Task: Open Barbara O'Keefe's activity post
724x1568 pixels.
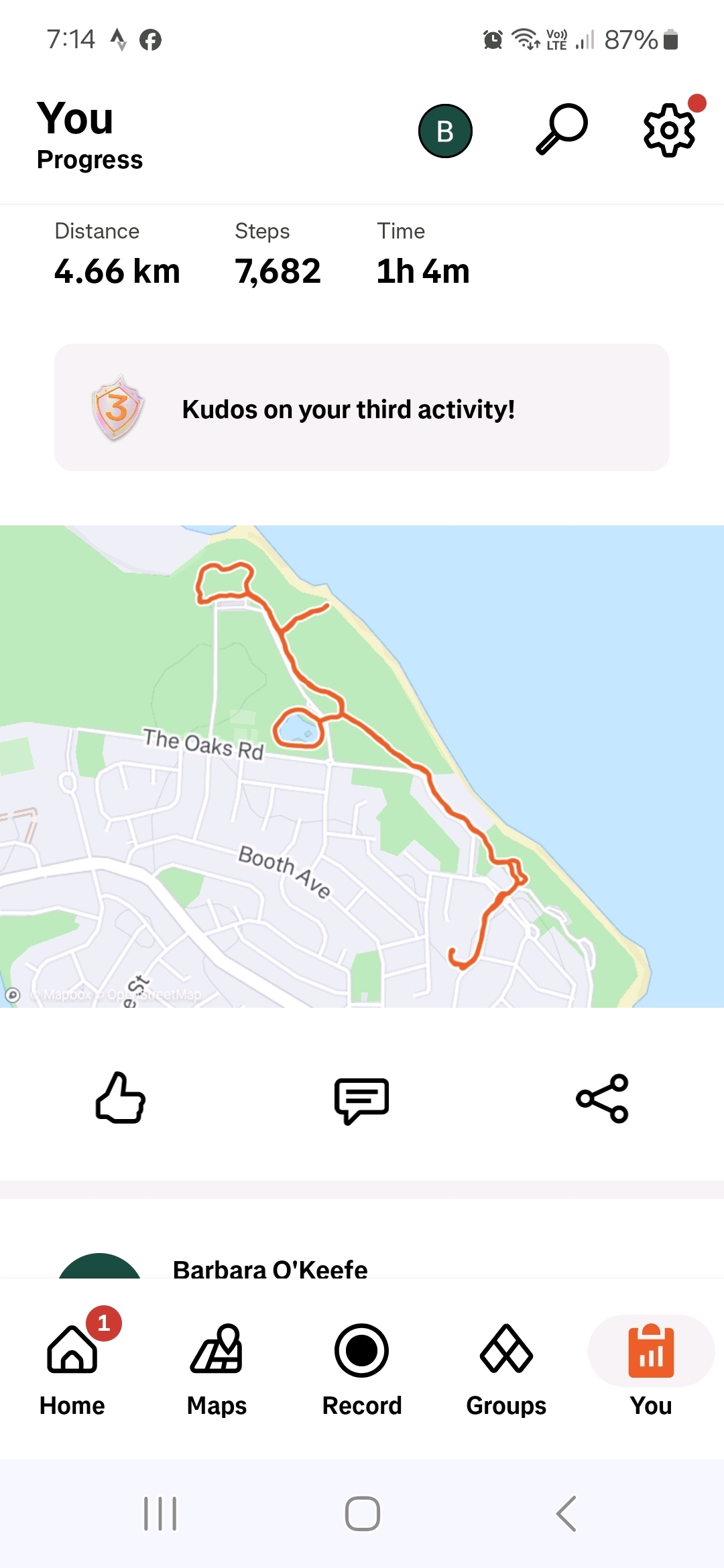Action: click(270, 1268)
